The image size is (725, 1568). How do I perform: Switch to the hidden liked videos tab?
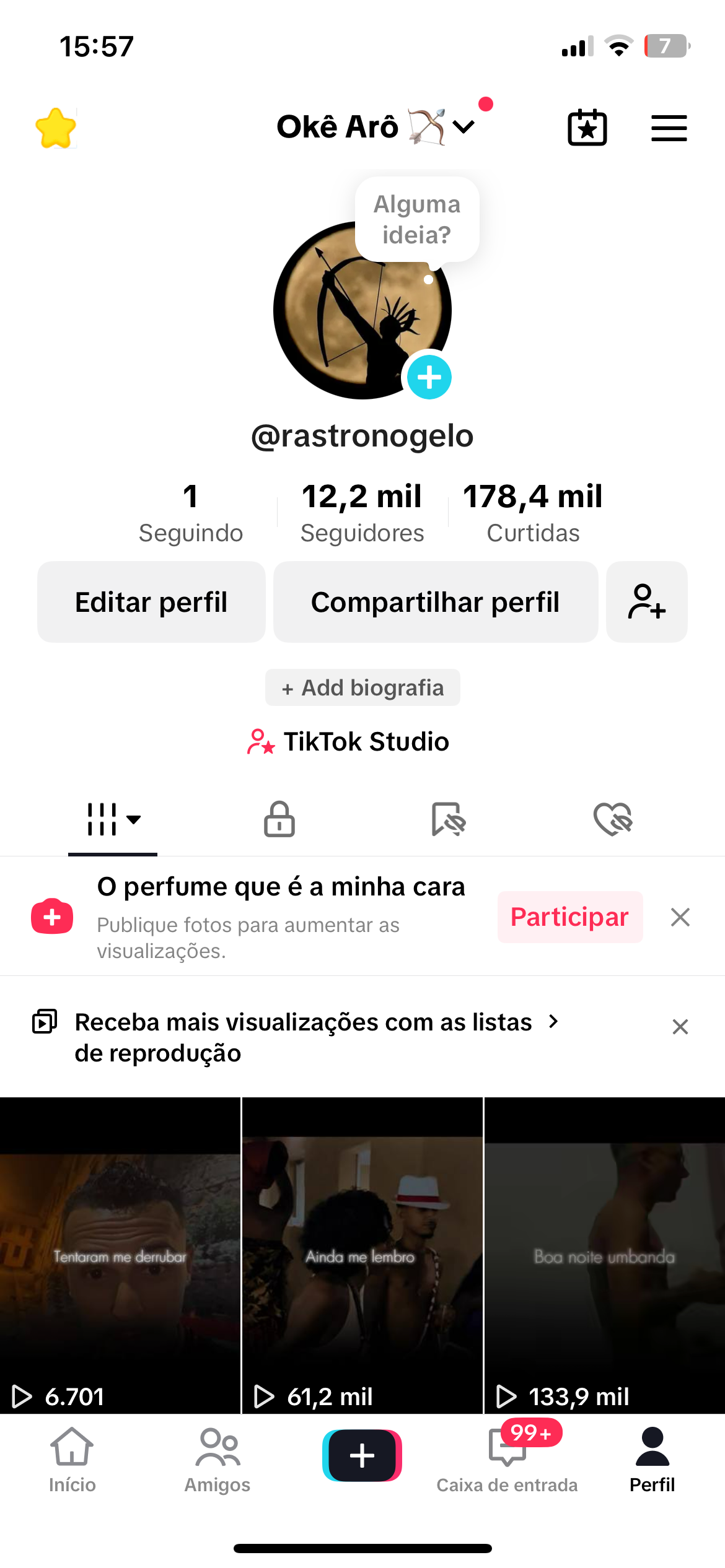click(613, 819)
